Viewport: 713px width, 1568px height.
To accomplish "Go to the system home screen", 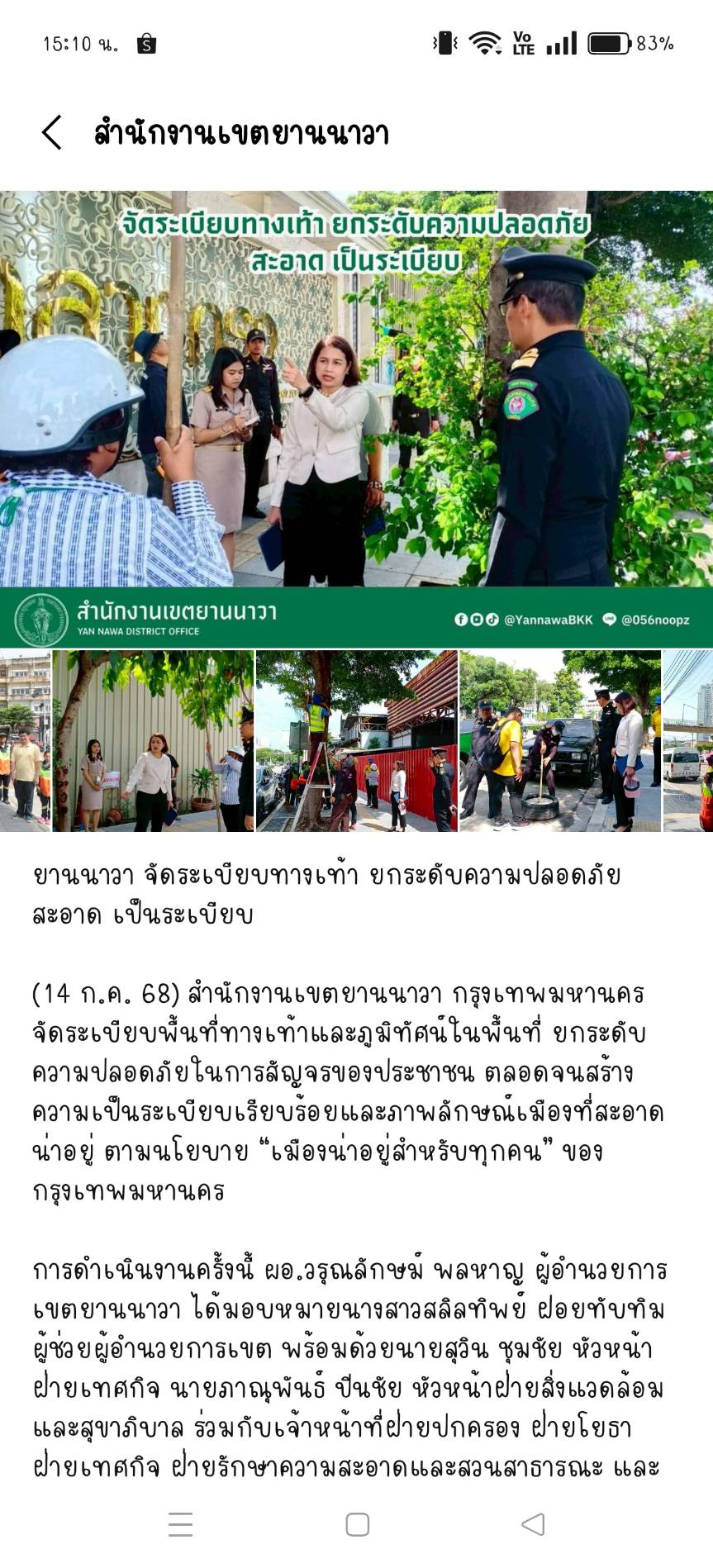I will click(357, 1524).
